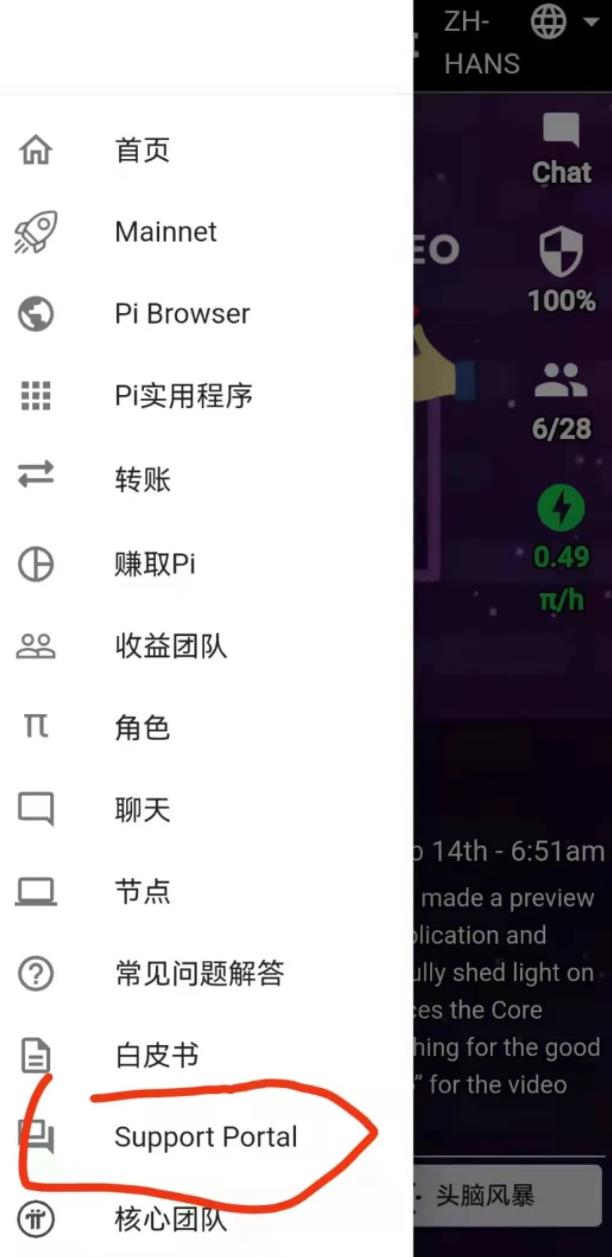Open the 100% security shield
This screenshot has height=1257, width=612.
tap(561, 270)
